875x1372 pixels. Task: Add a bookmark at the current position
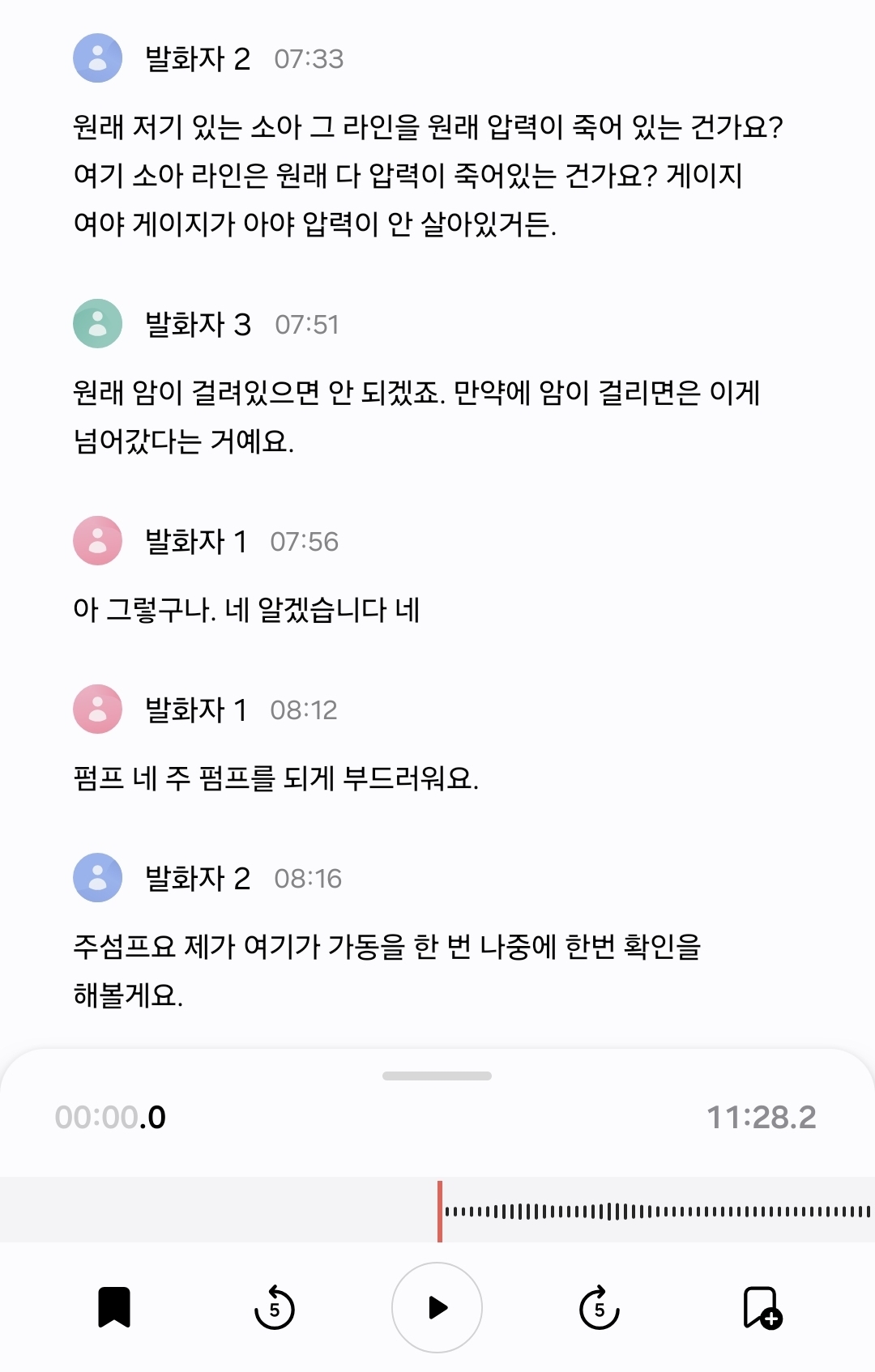tap(762, 1307)
